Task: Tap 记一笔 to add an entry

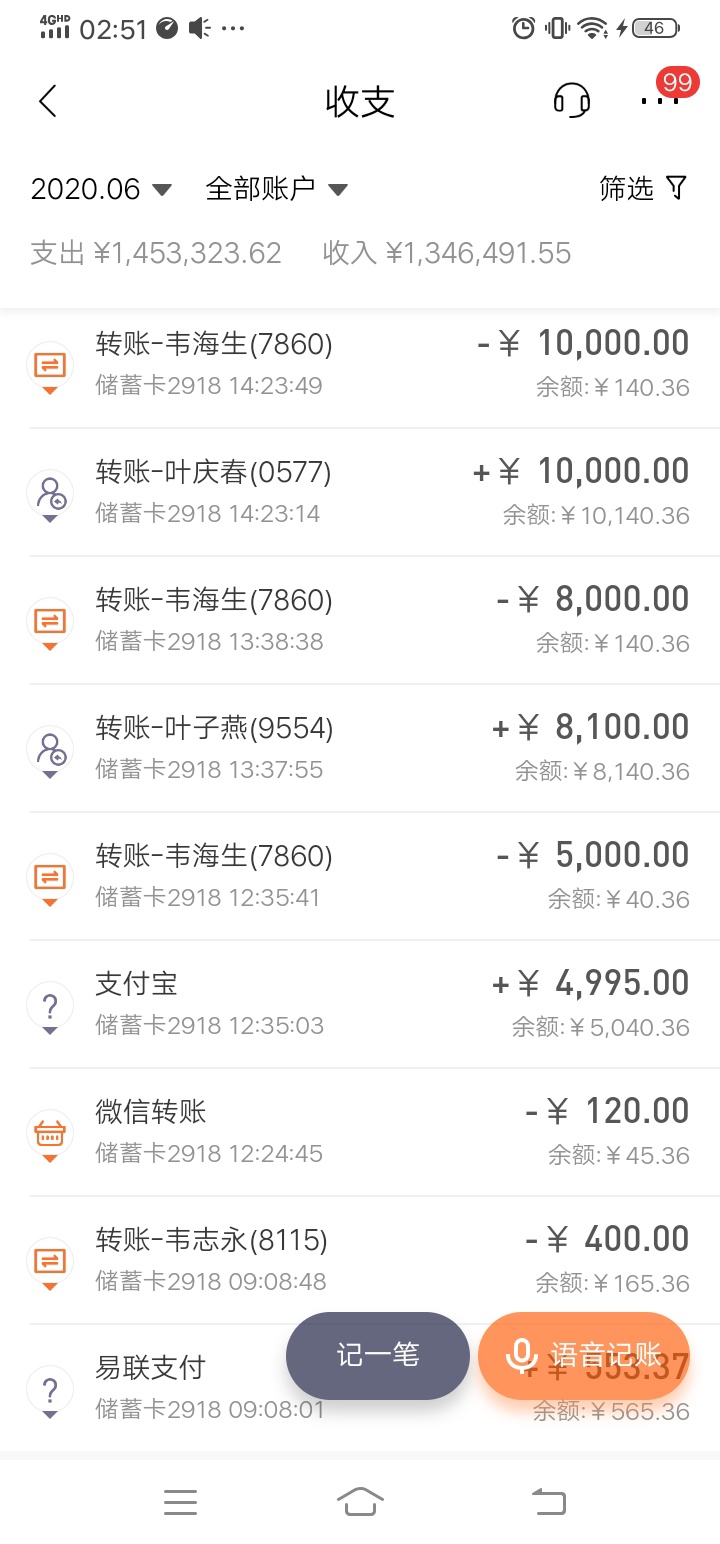Action: [378, 1356]
